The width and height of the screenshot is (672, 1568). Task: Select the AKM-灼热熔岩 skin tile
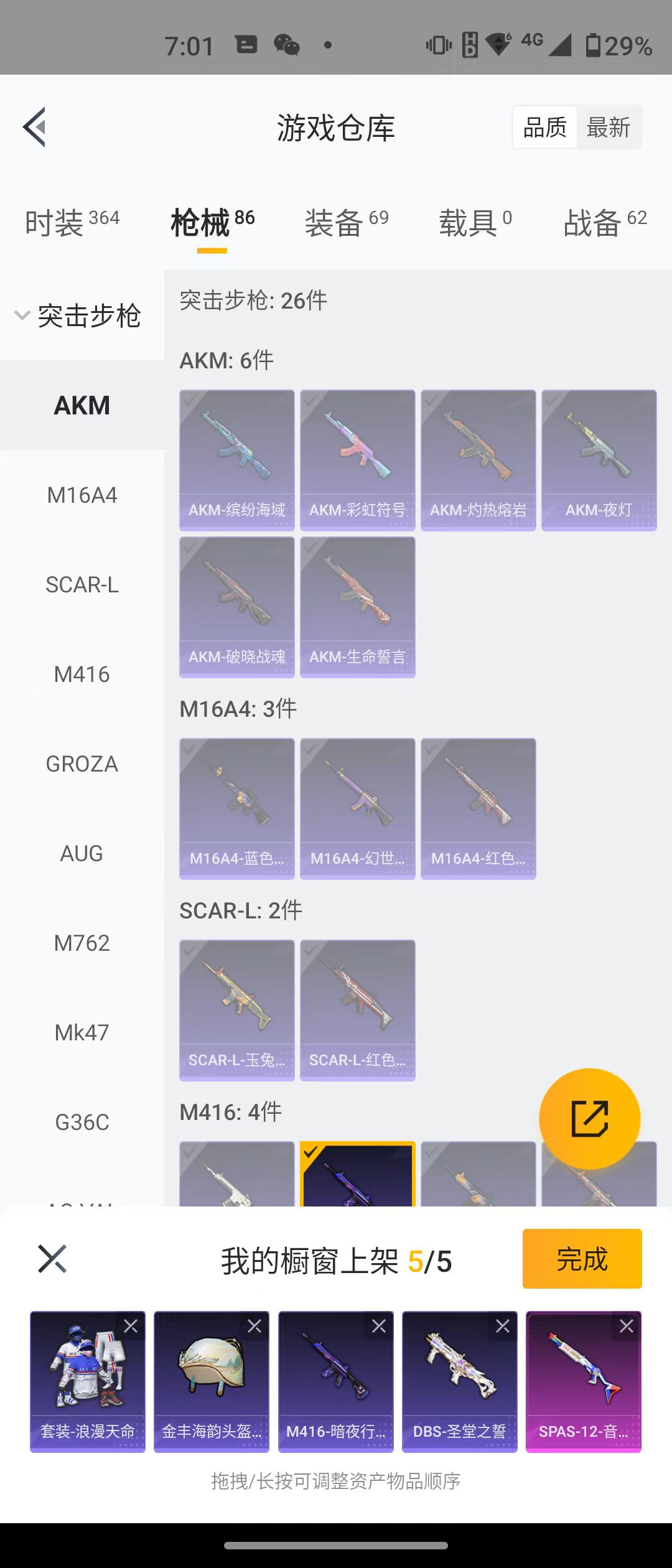[x=478, y=460]
